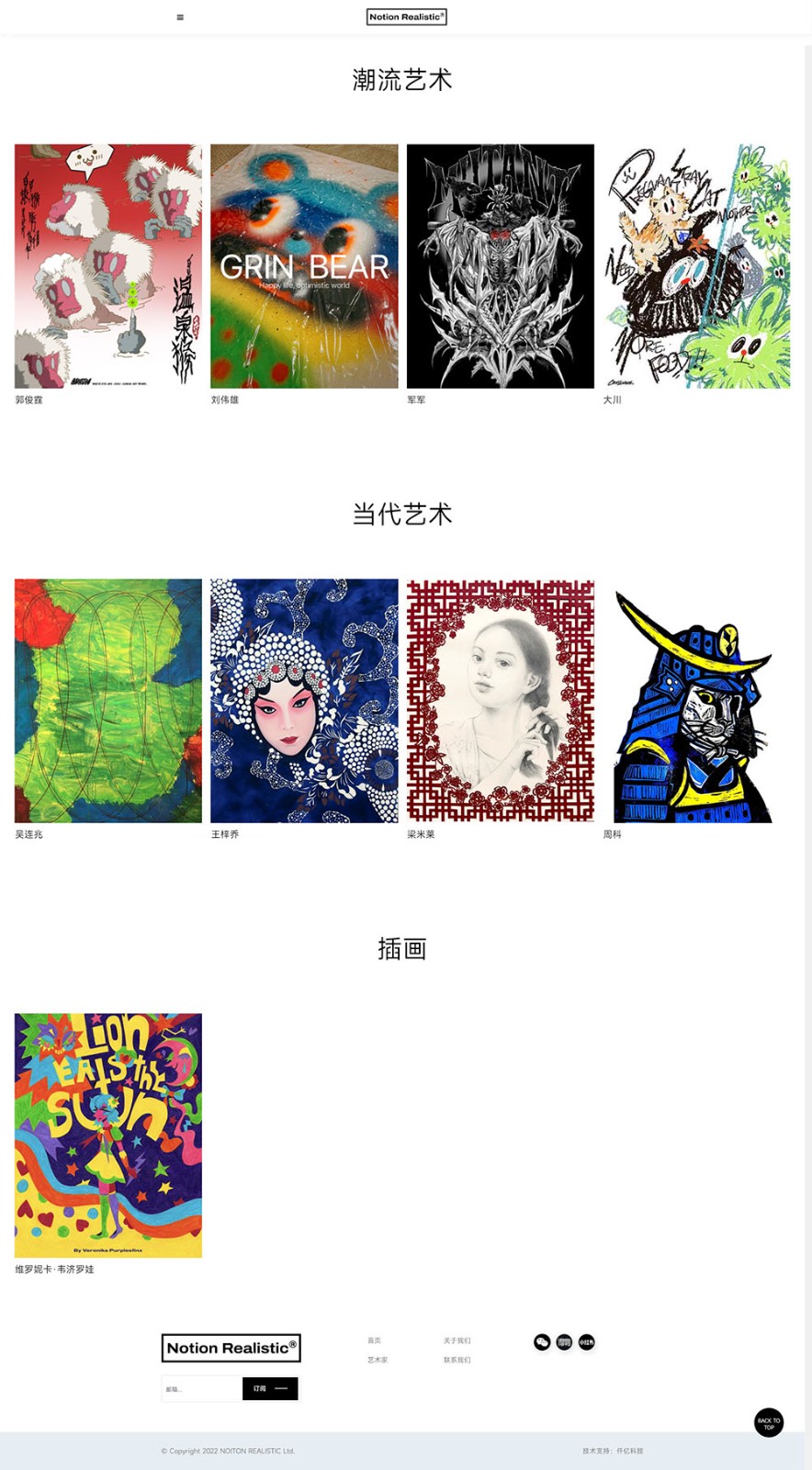The image size is (812, 1470).
Task: Tap the 邮箱 email input field
Action: (x=201, y=1389)
